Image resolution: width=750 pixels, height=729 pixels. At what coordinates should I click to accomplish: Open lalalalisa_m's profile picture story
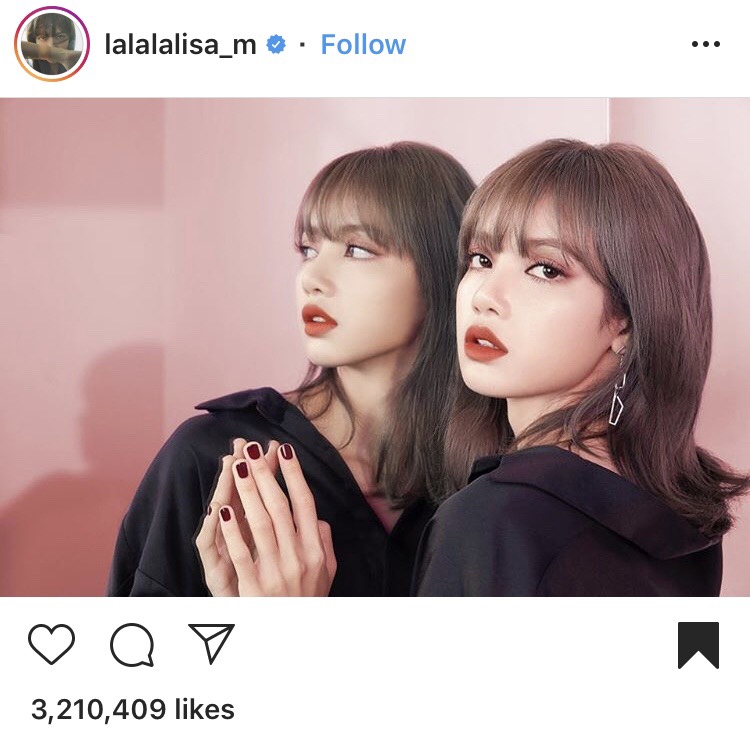pyautogui.click(x=52, y=45)
